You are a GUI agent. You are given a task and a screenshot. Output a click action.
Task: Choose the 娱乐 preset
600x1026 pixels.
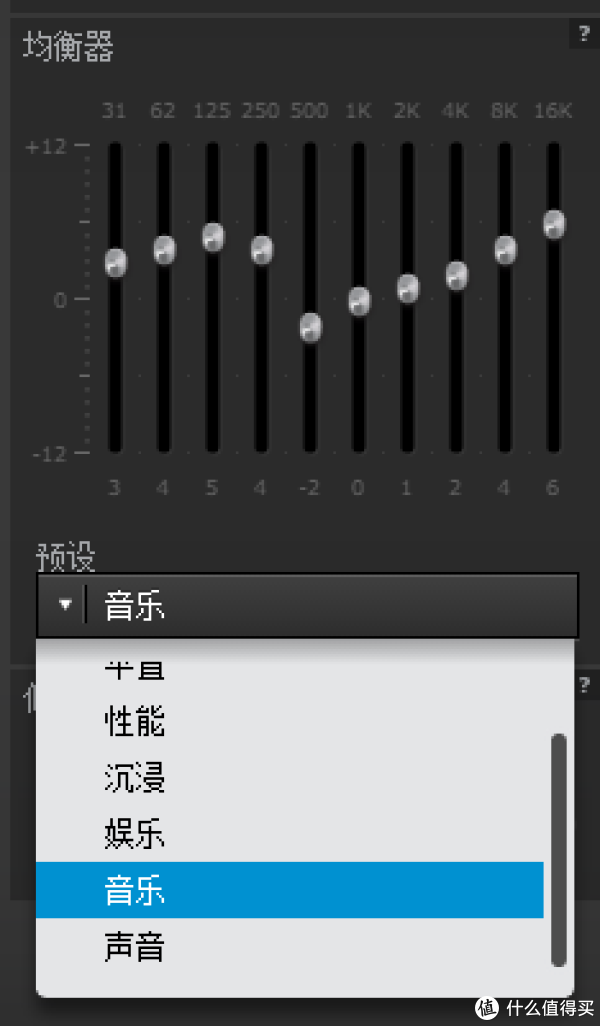290,834
